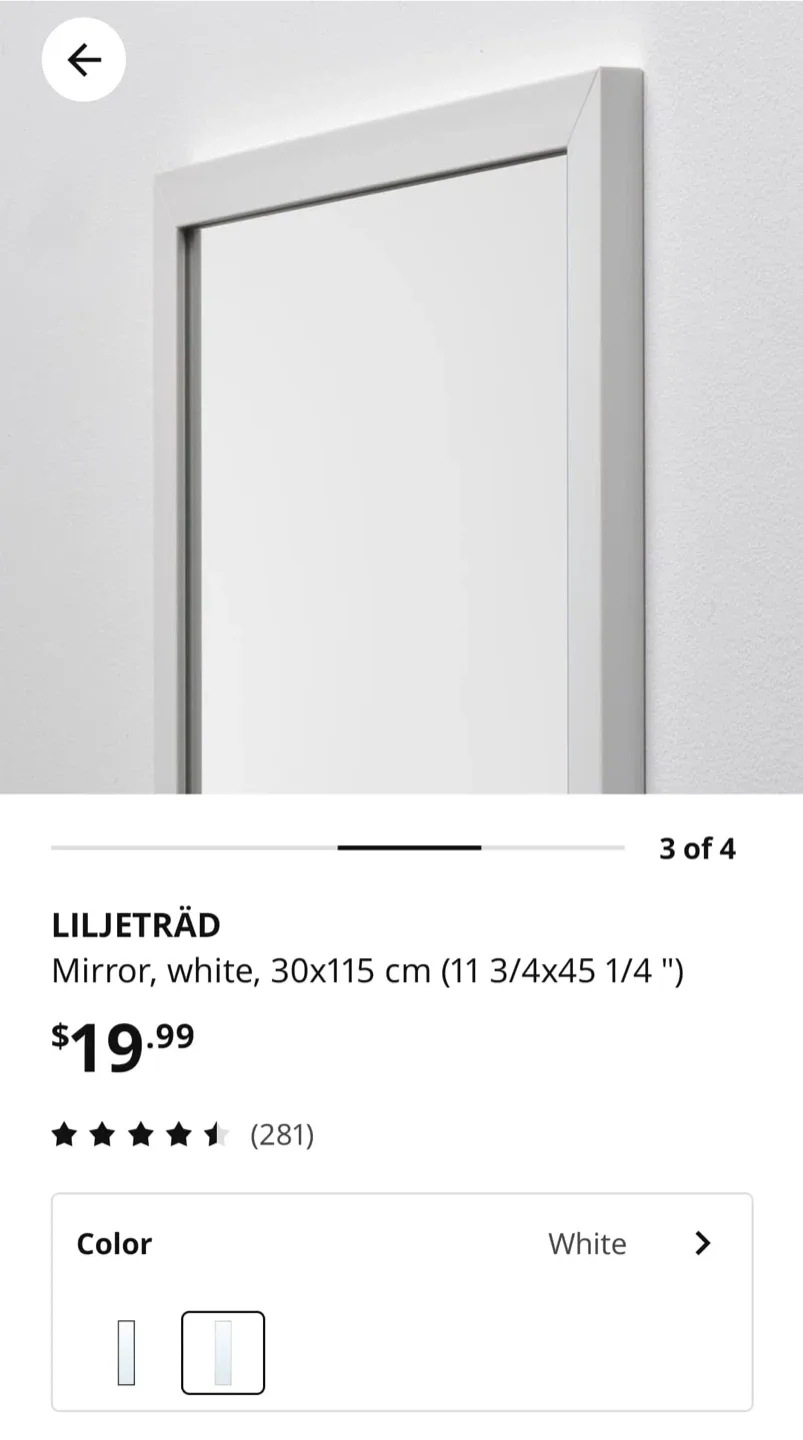Select the currently highlighted white mirror variant

pos(224,1351)
